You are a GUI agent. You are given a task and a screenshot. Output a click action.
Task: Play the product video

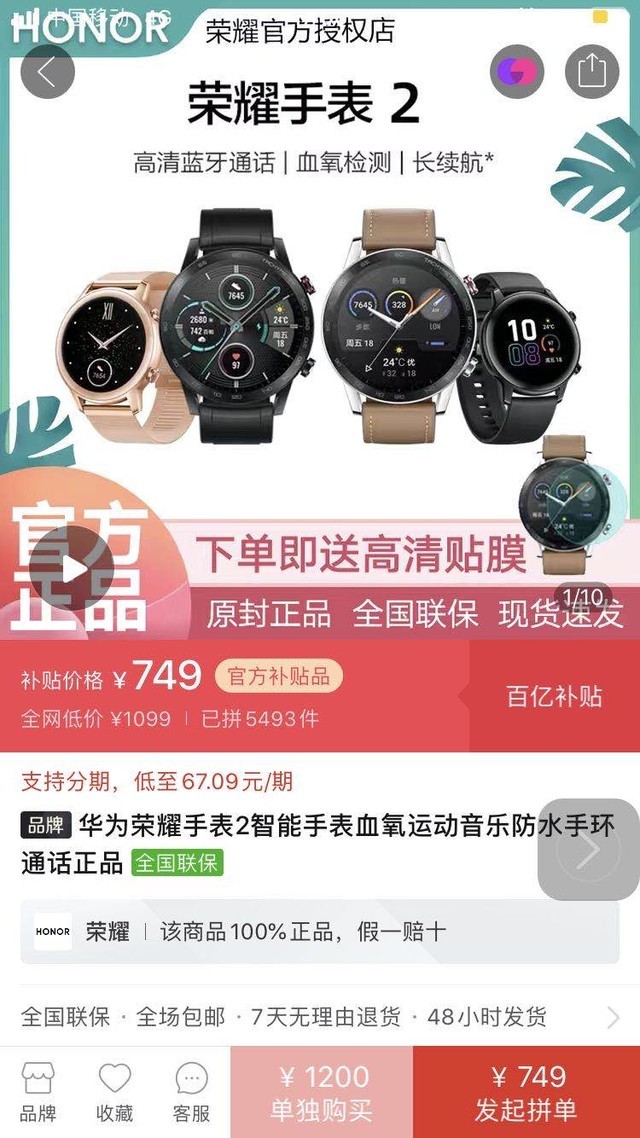coord(71,568)
